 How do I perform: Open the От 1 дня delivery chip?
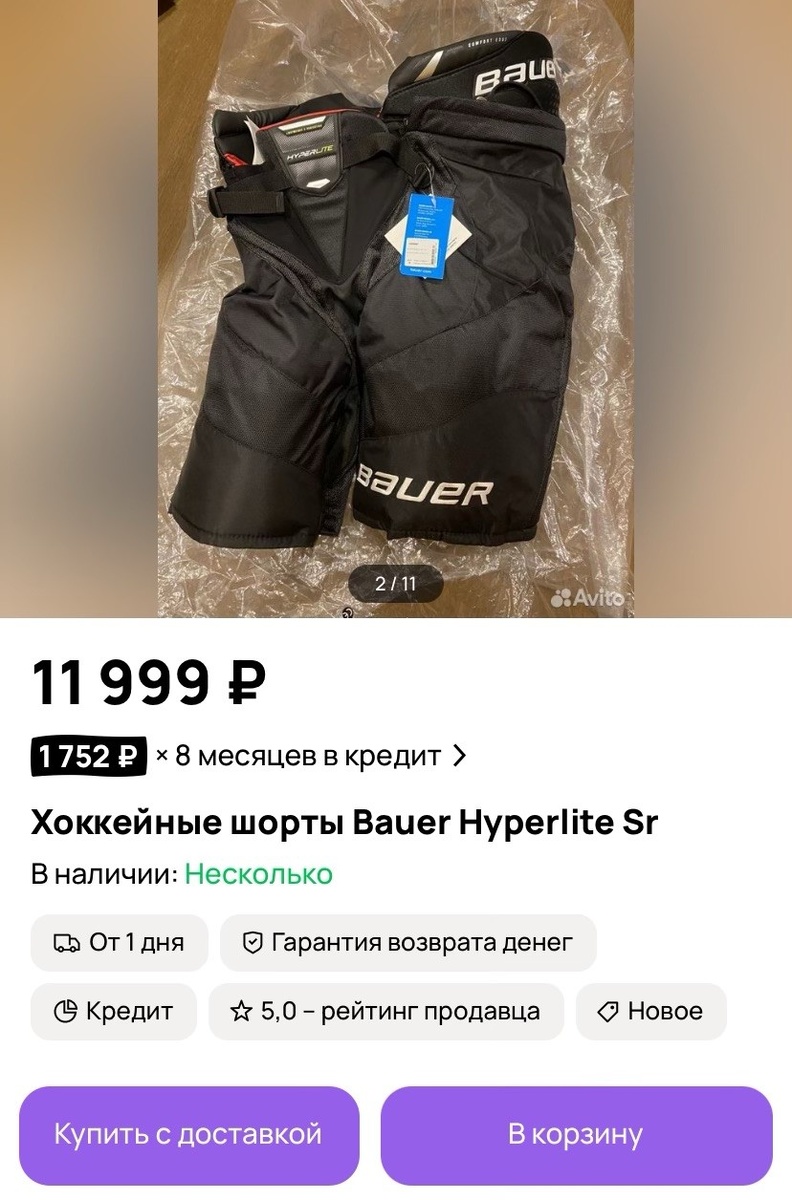click(x=118, y=941)
